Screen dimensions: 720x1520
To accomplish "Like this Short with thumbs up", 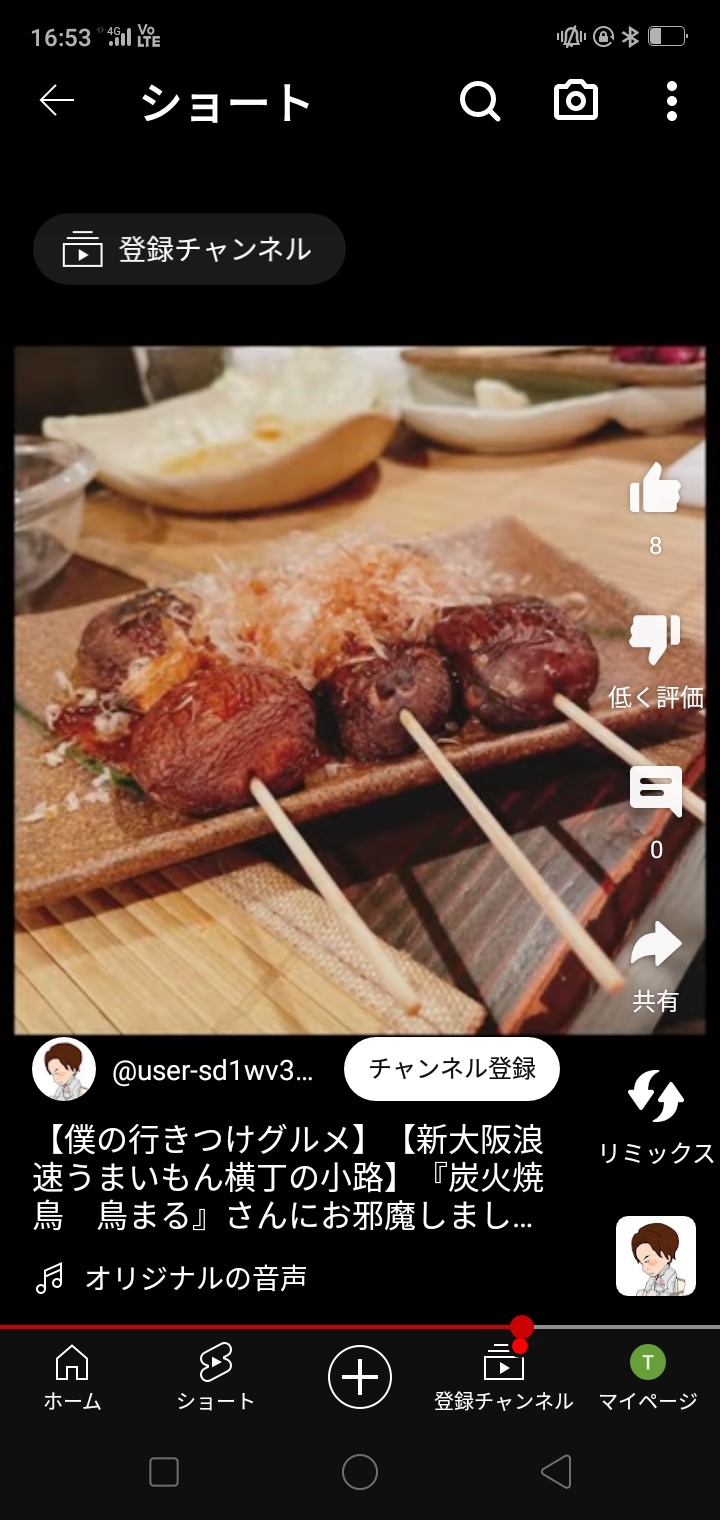I will click(x=655, y=490).
